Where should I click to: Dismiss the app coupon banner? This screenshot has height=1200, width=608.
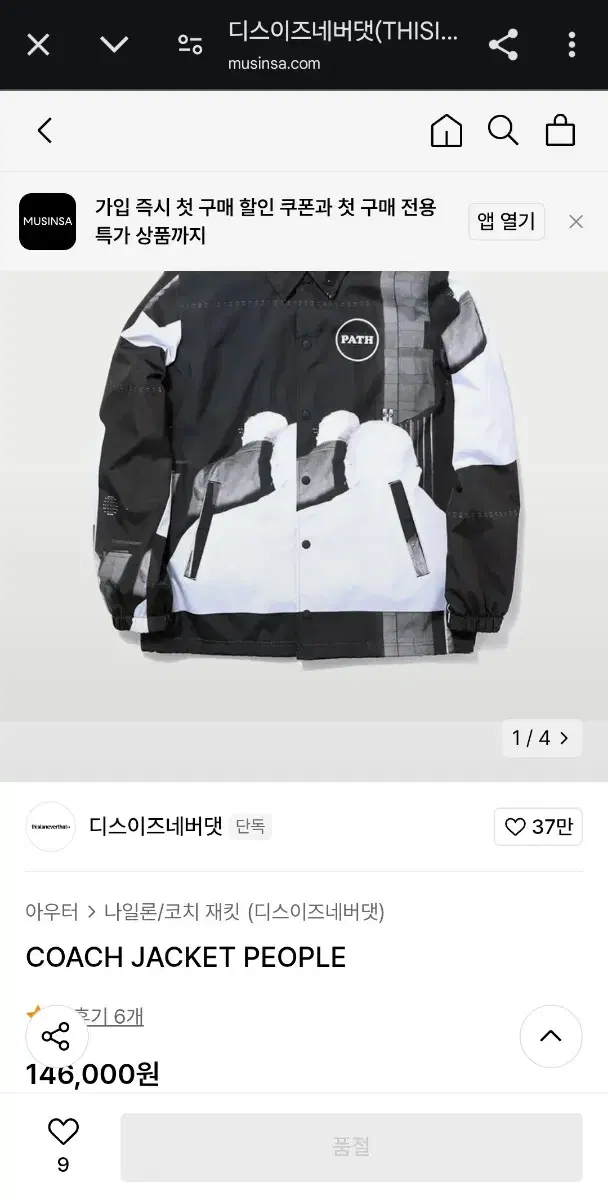(576, 221)
